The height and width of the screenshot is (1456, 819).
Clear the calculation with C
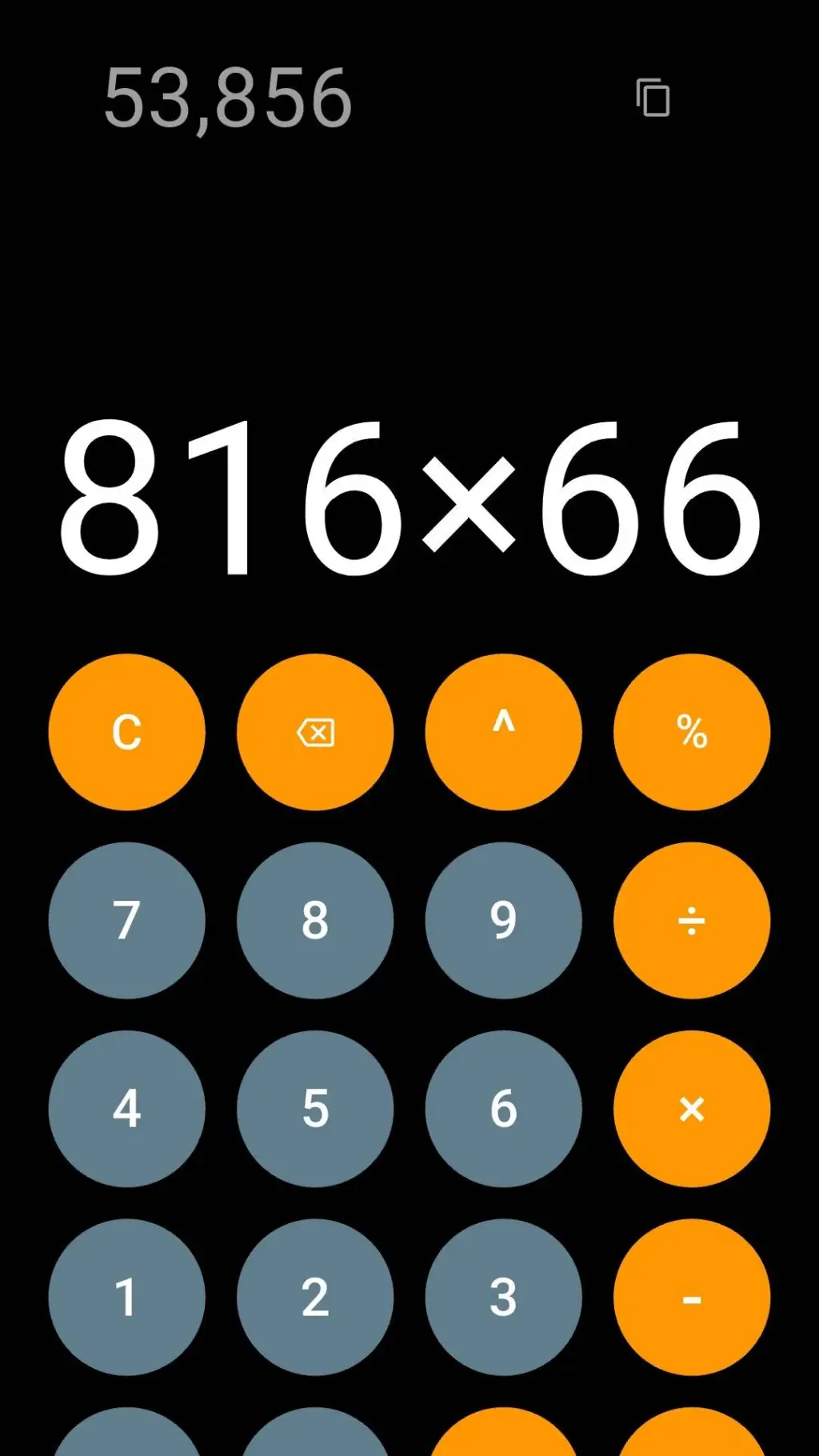tap(126, 732)
